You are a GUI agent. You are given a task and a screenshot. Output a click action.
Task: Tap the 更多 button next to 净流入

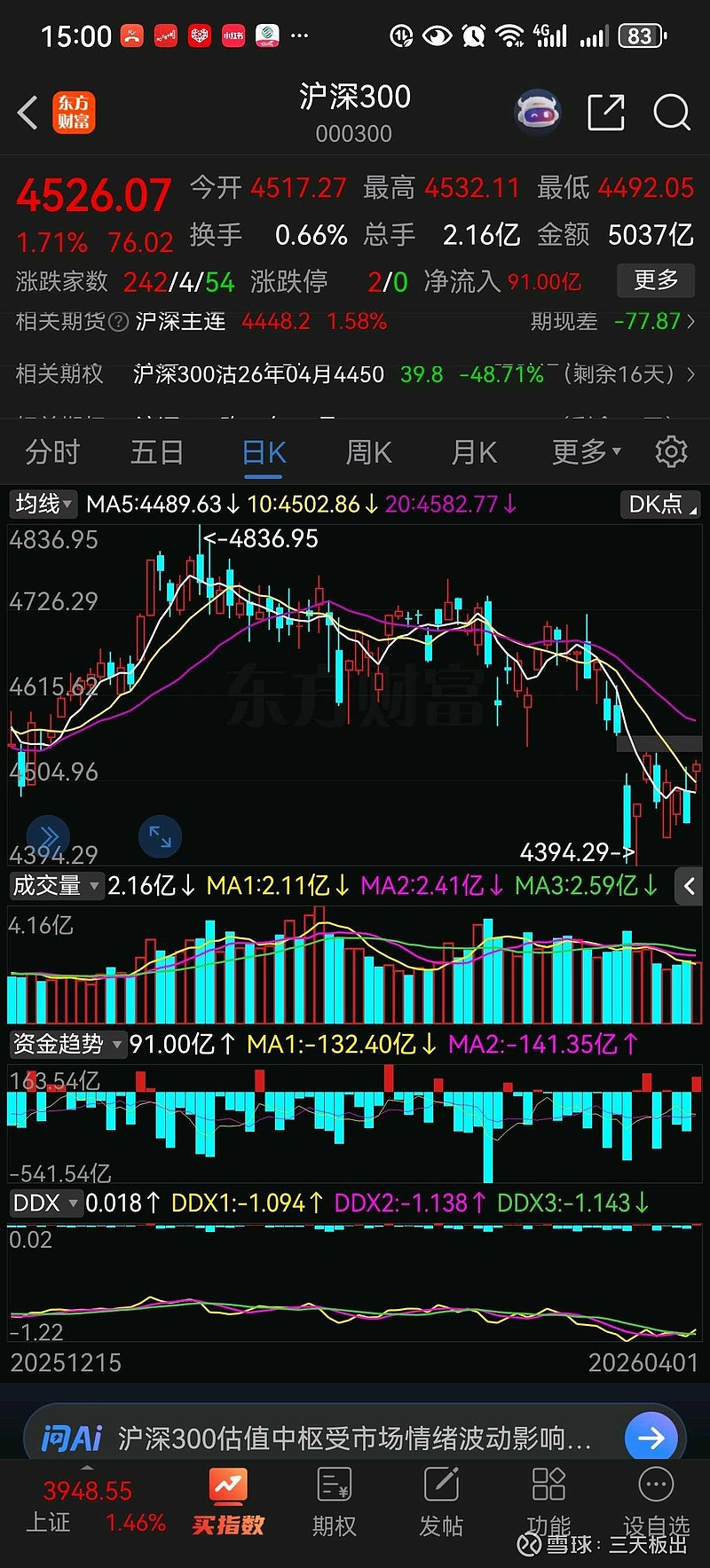[655, 281]
